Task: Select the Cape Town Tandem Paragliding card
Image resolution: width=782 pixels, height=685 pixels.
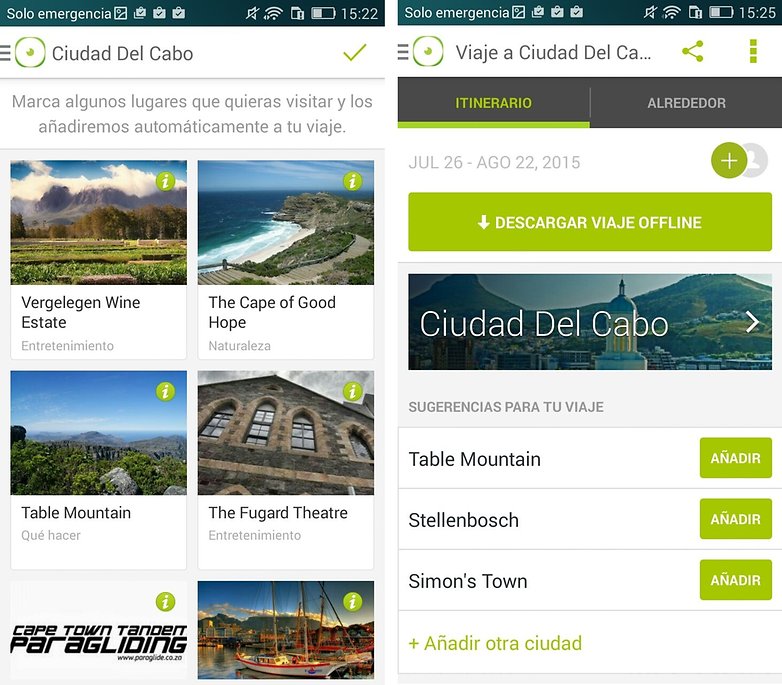Action: [x=98, y=628]
